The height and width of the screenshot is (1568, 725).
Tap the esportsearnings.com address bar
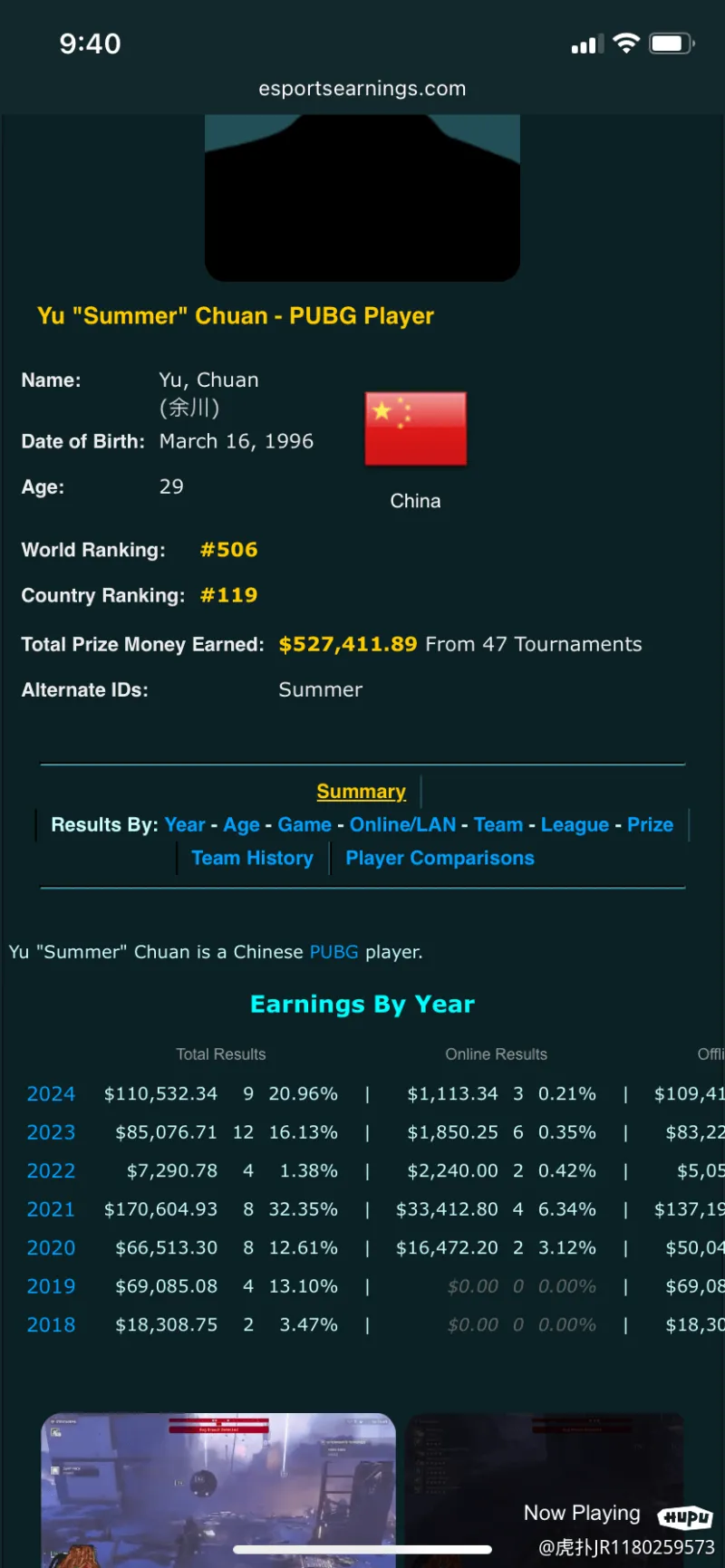coord(362,89)
